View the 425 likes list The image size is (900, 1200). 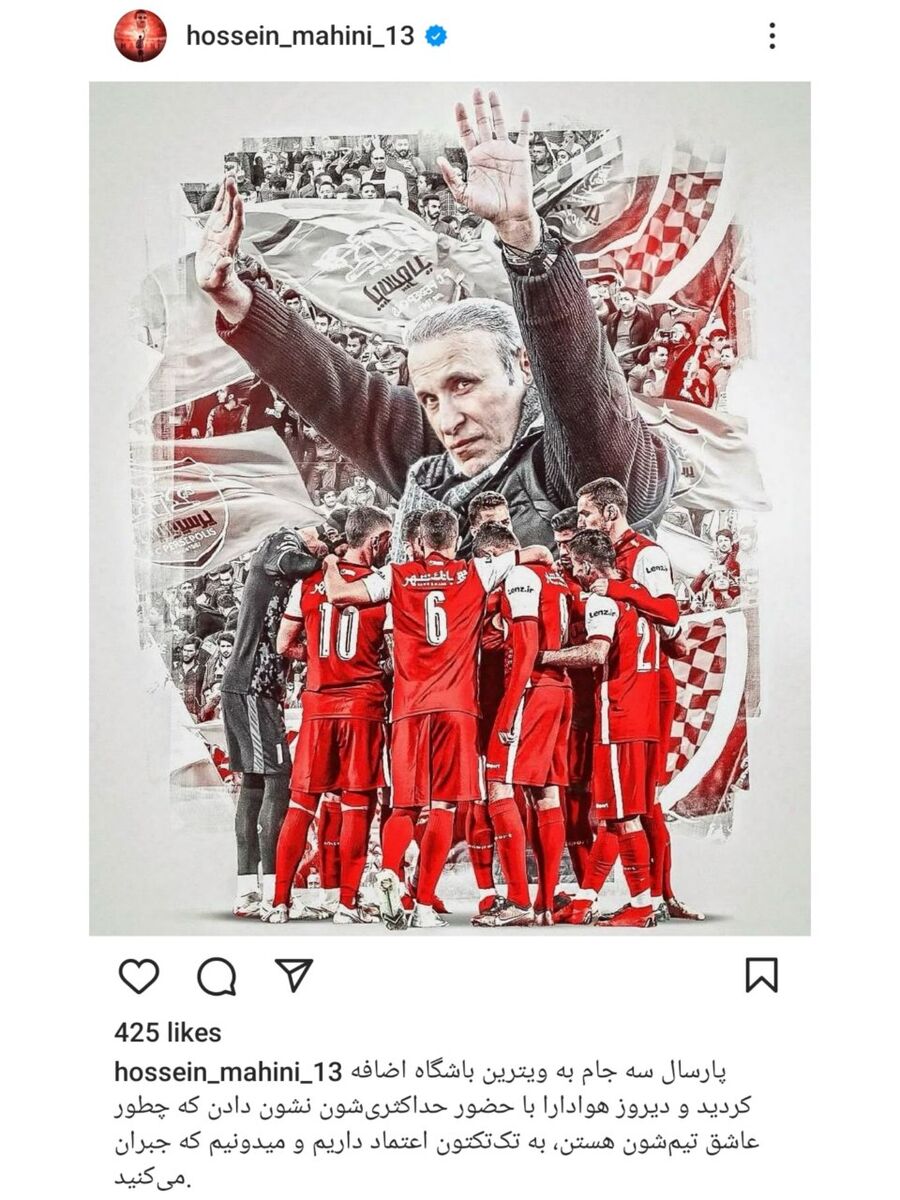168,1032
